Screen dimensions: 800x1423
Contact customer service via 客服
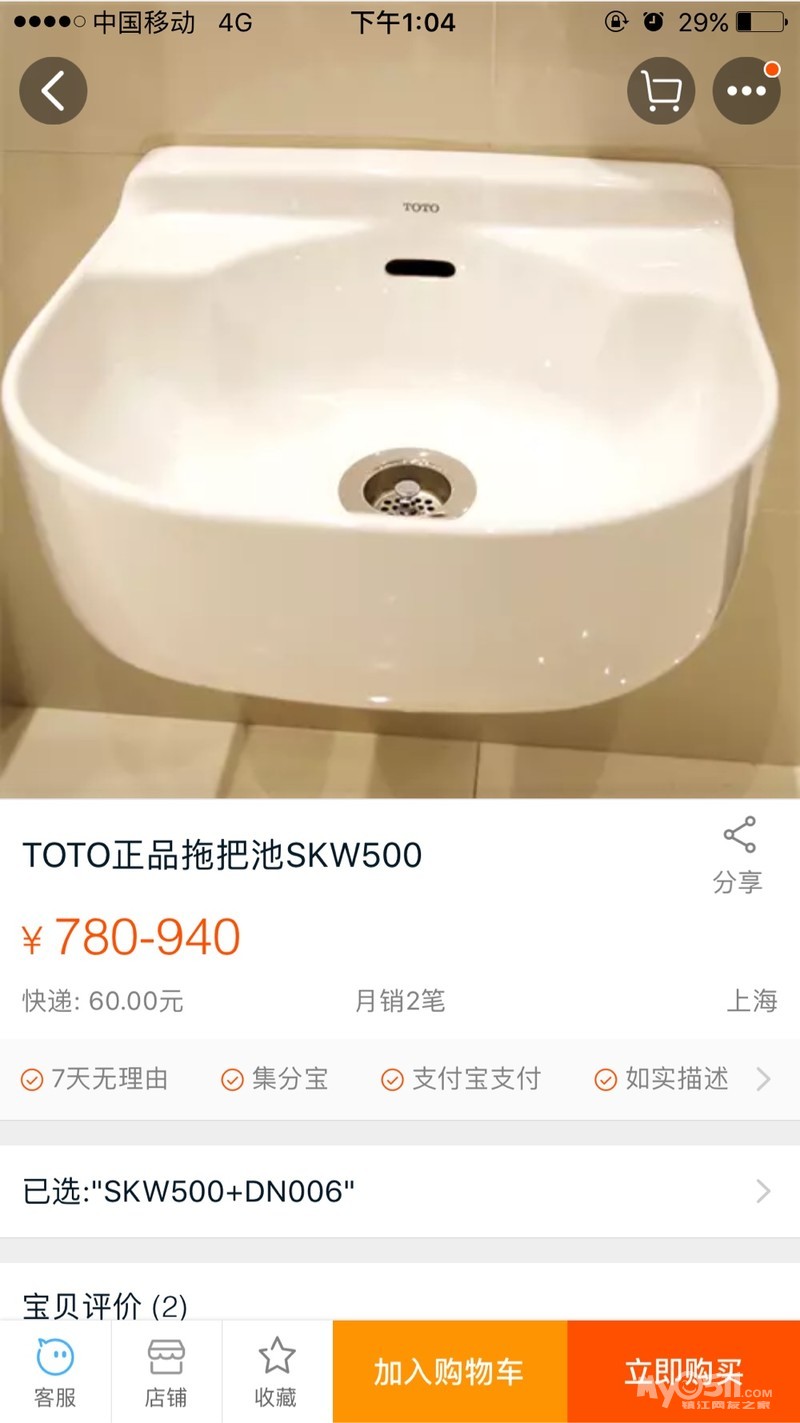[x=55, y=1372]
